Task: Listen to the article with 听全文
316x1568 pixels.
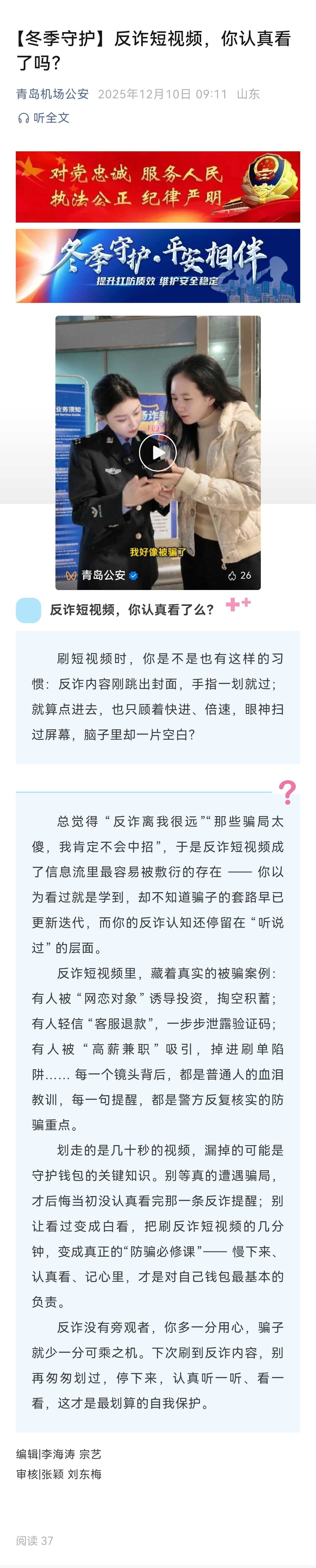Action: coord(44,118)
